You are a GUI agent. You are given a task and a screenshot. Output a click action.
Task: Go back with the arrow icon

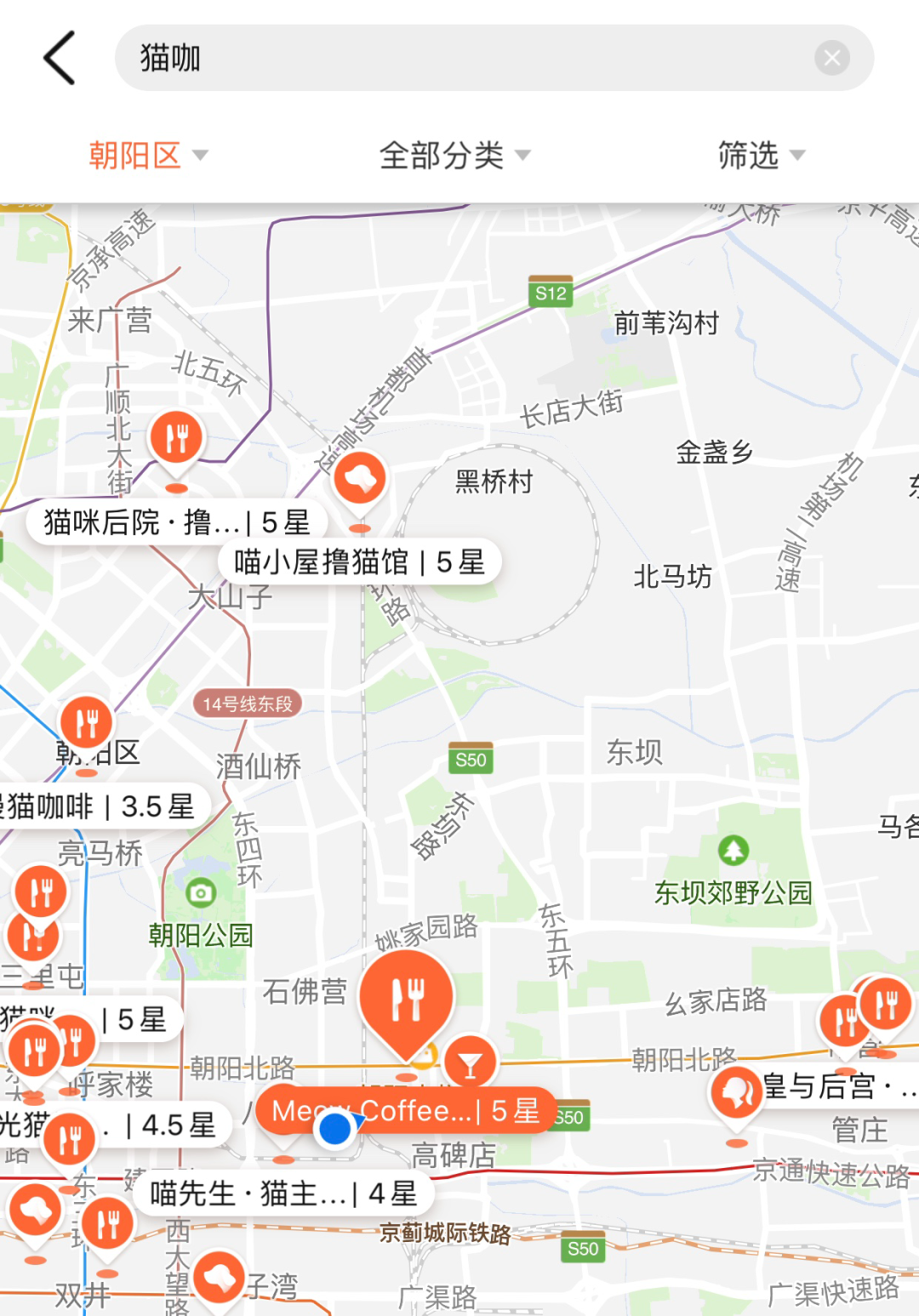pyautogui.click(x=60, y=58)
